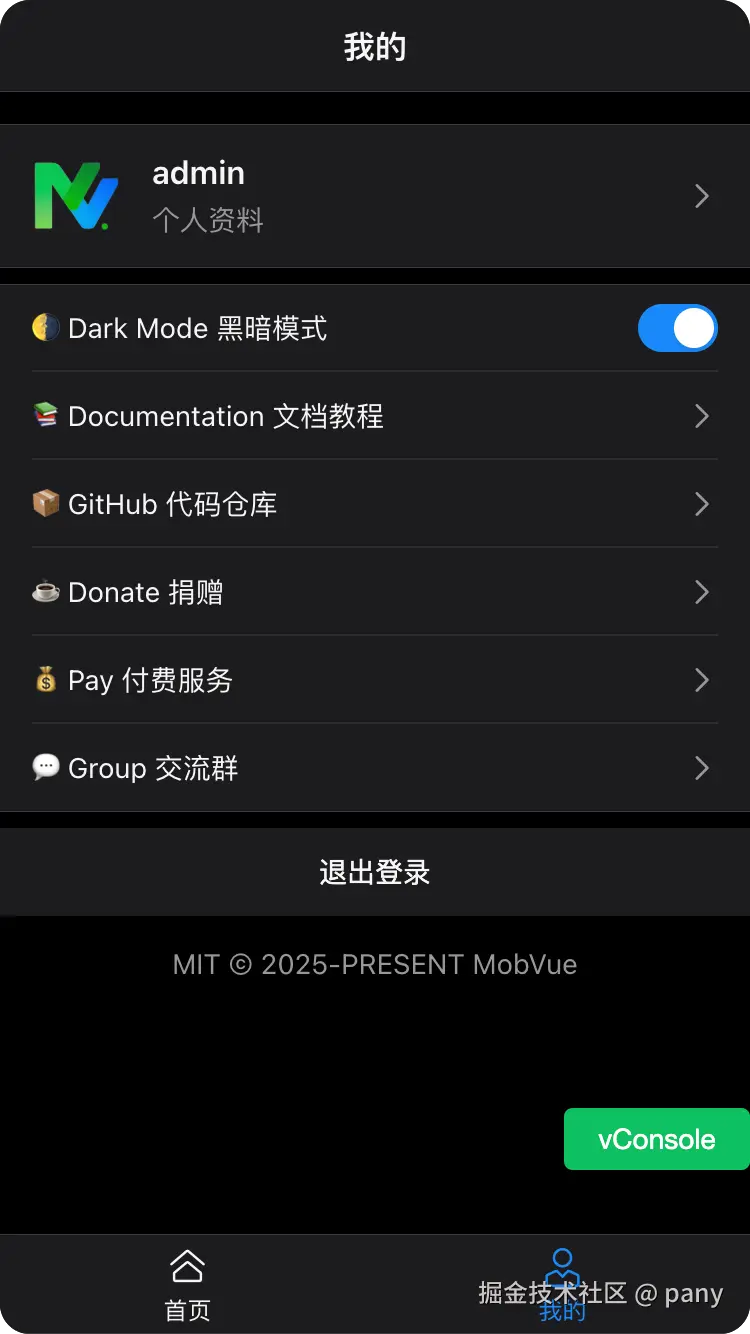Screen dimensions: 750x1334
Task: Open the Group 交流群 row
Action: click(374, 768)
